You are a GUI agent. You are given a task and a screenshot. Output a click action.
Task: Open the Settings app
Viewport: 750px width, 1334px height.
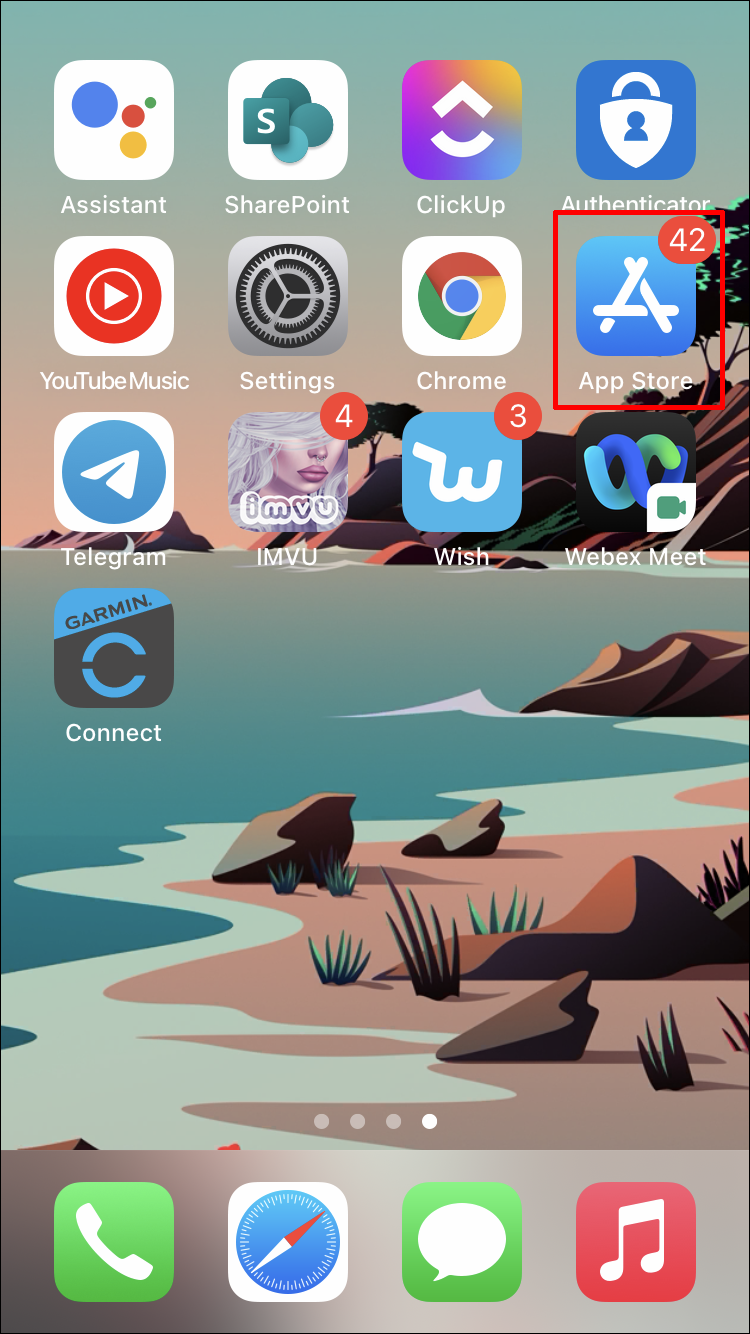pyautogui.click(x=288, y=296)
